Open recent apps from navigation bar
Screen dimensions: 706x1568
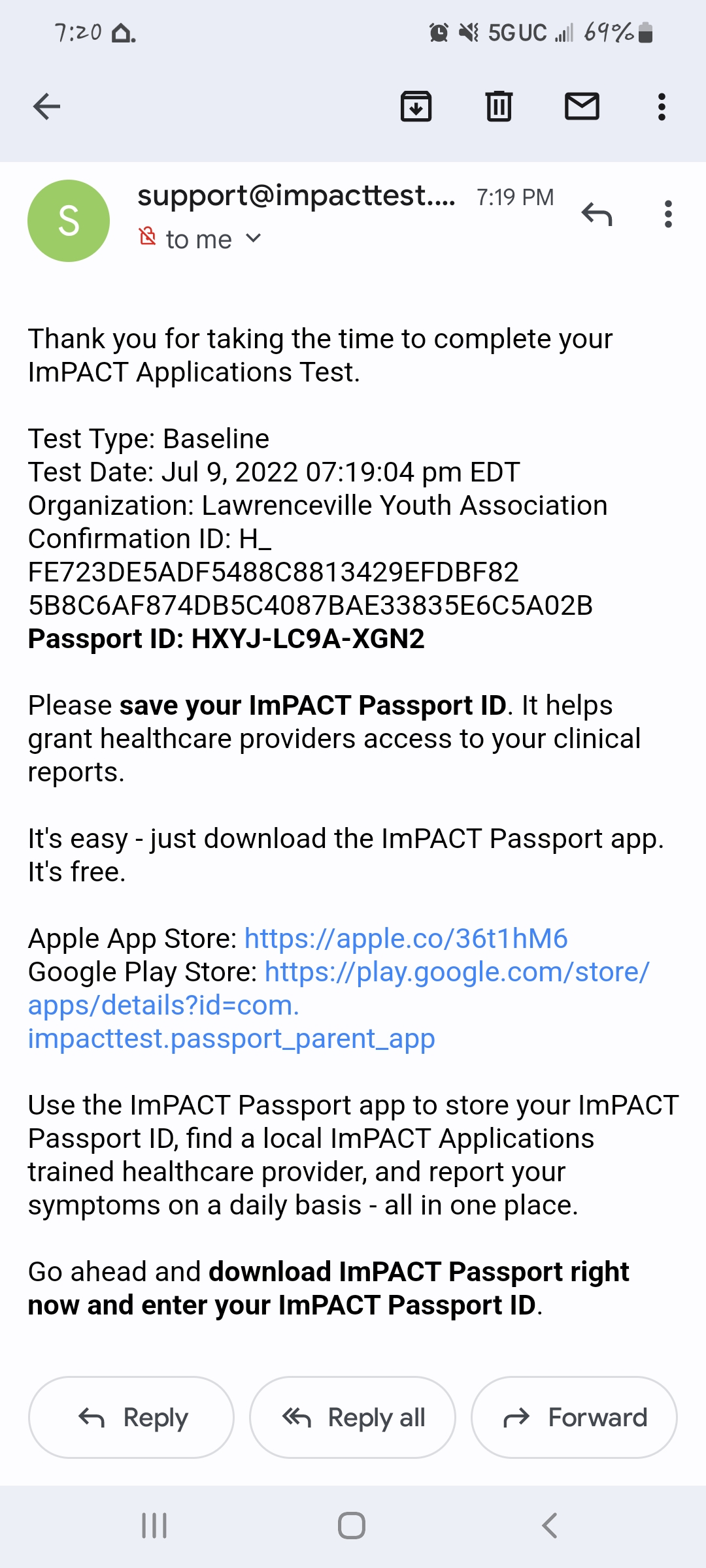154,1526
